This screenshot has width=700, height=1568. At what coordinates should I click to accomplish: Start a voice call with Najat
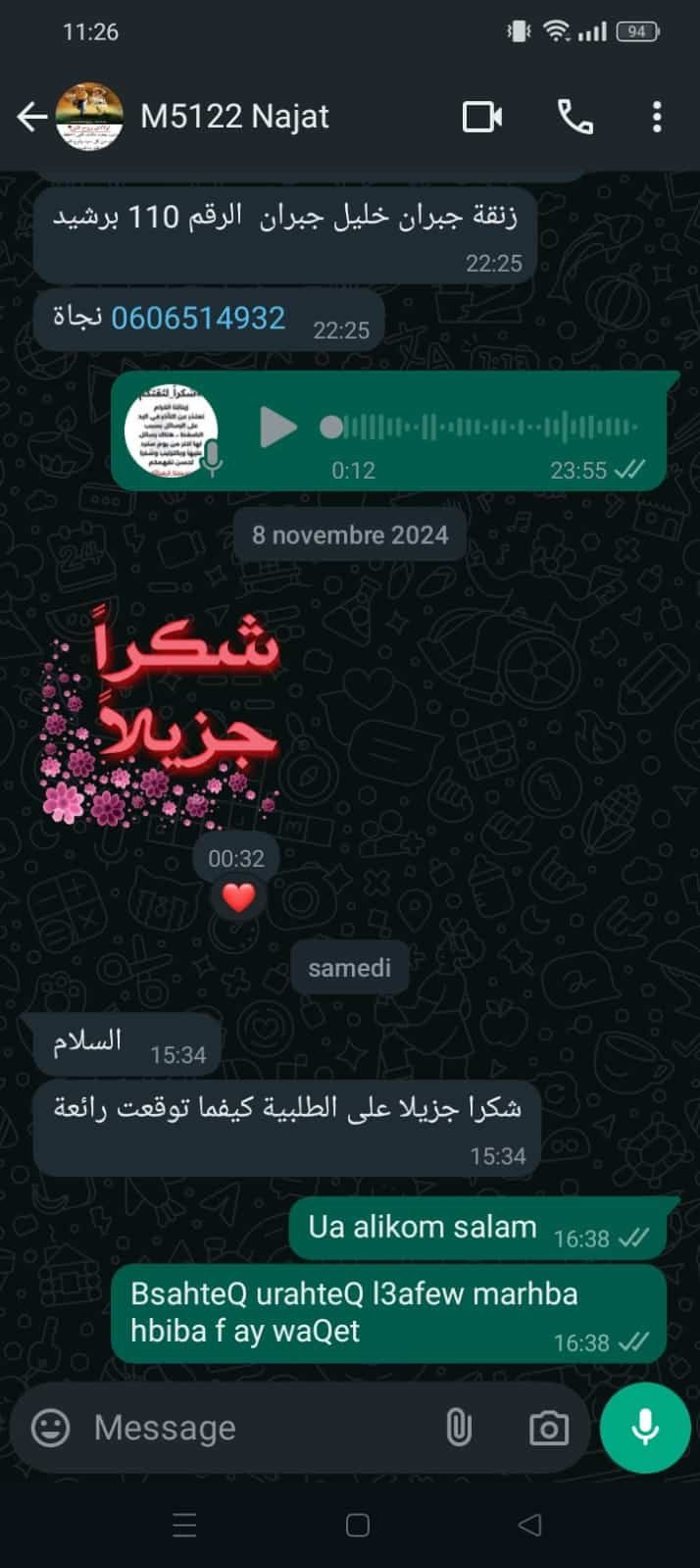pyautogui.click(x=575, y=117)
